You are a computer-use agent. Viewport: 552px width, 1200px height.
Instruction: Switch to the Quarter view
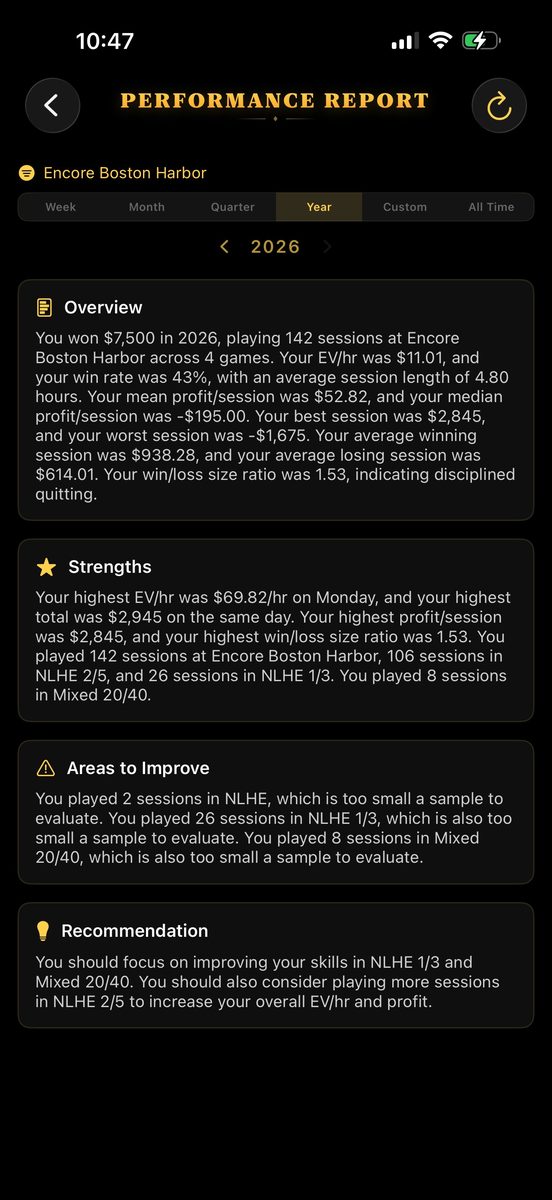coord(233,207)
